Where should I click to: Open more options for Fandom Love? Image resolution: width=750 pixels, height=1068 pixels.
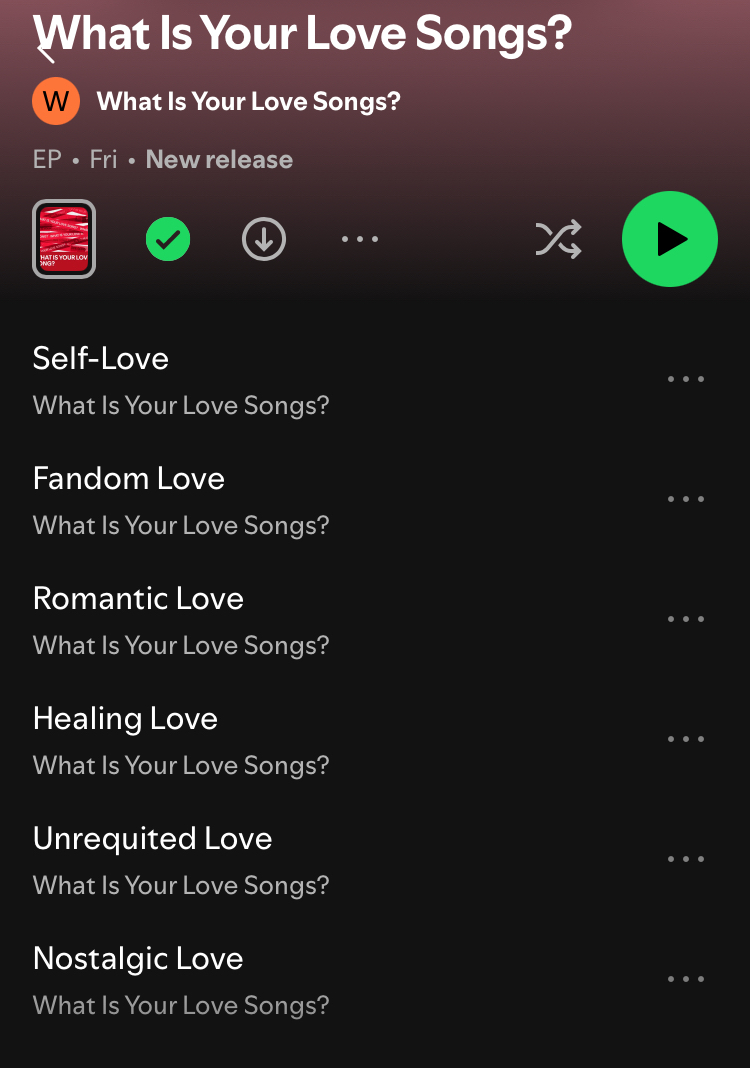(x=686, y=499)
